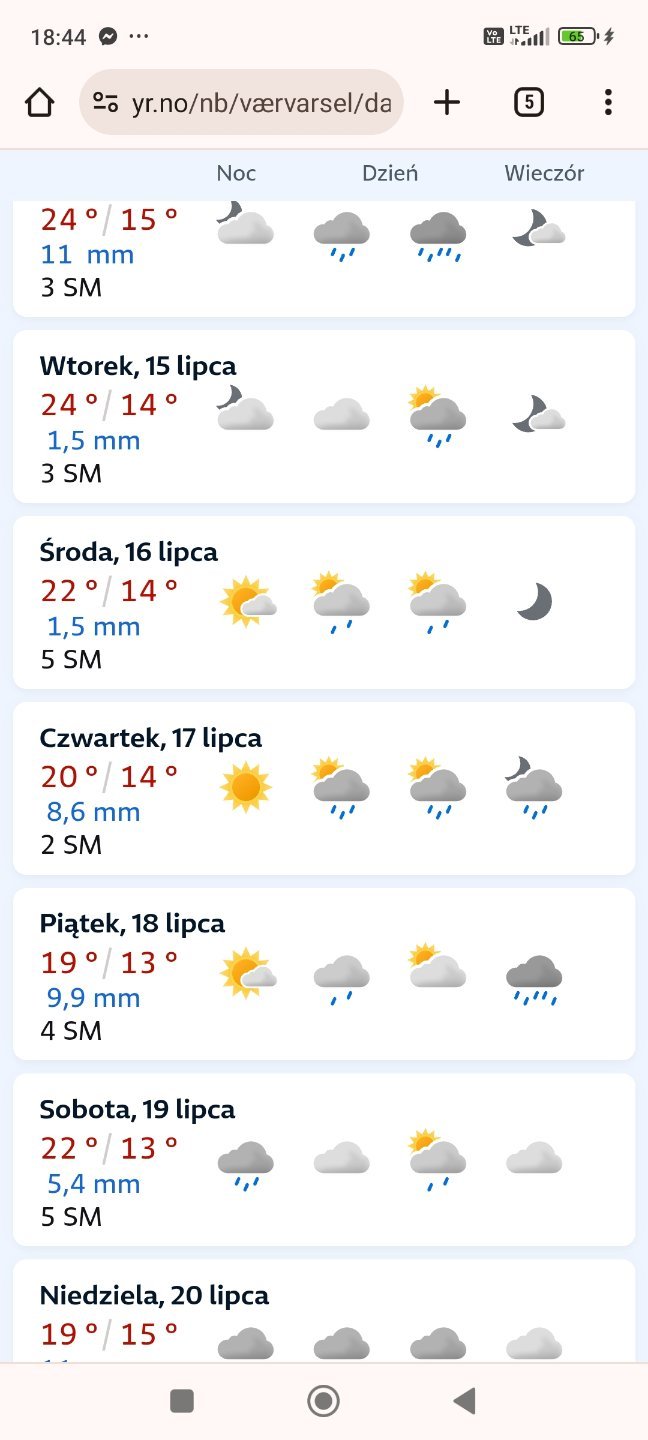
Task: Open the recent apps overview
Action: pos(182,1401)
